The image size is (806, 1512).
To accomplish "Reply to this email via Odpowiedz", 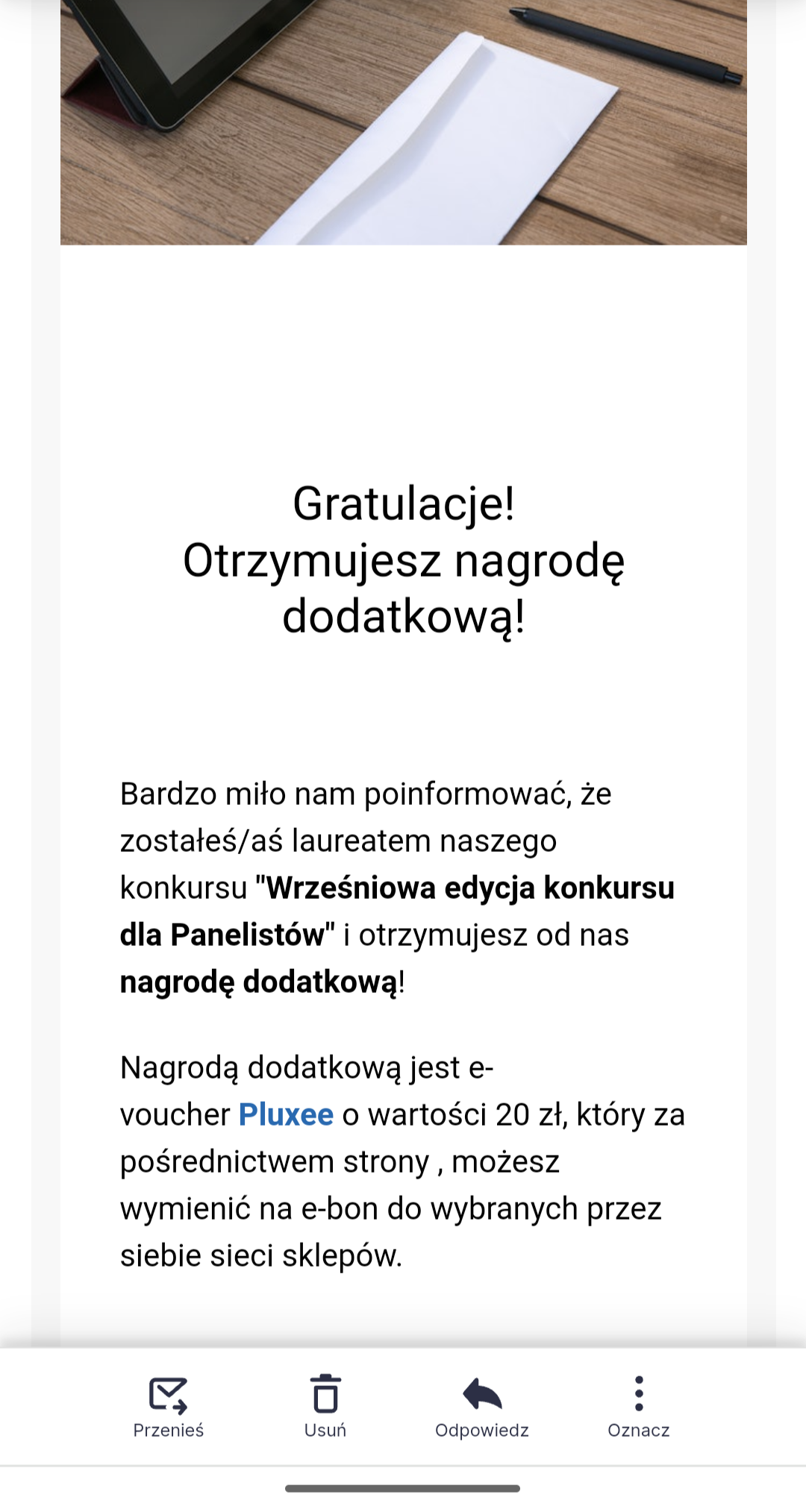I will point(482,1405).
